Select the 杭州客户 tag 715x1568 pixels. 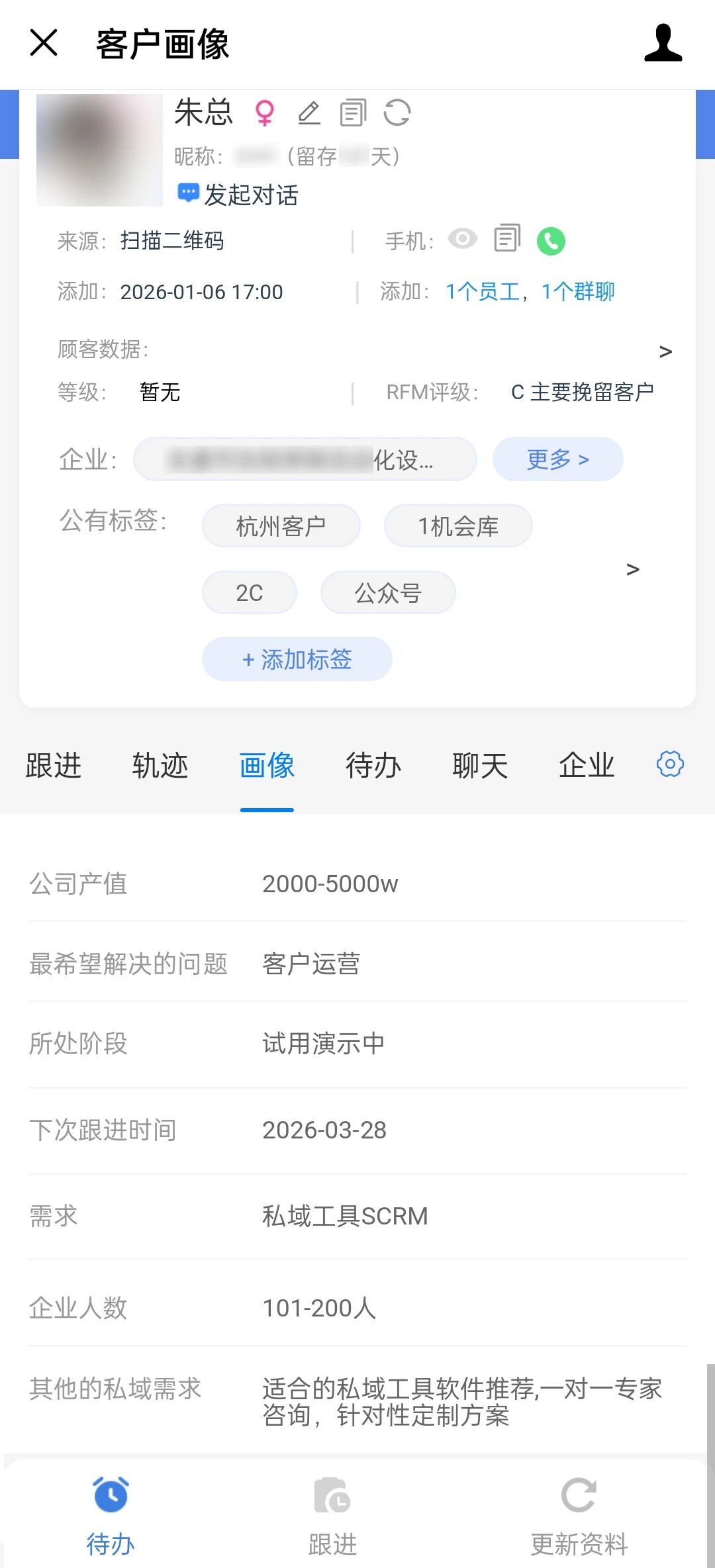[281, 526]
